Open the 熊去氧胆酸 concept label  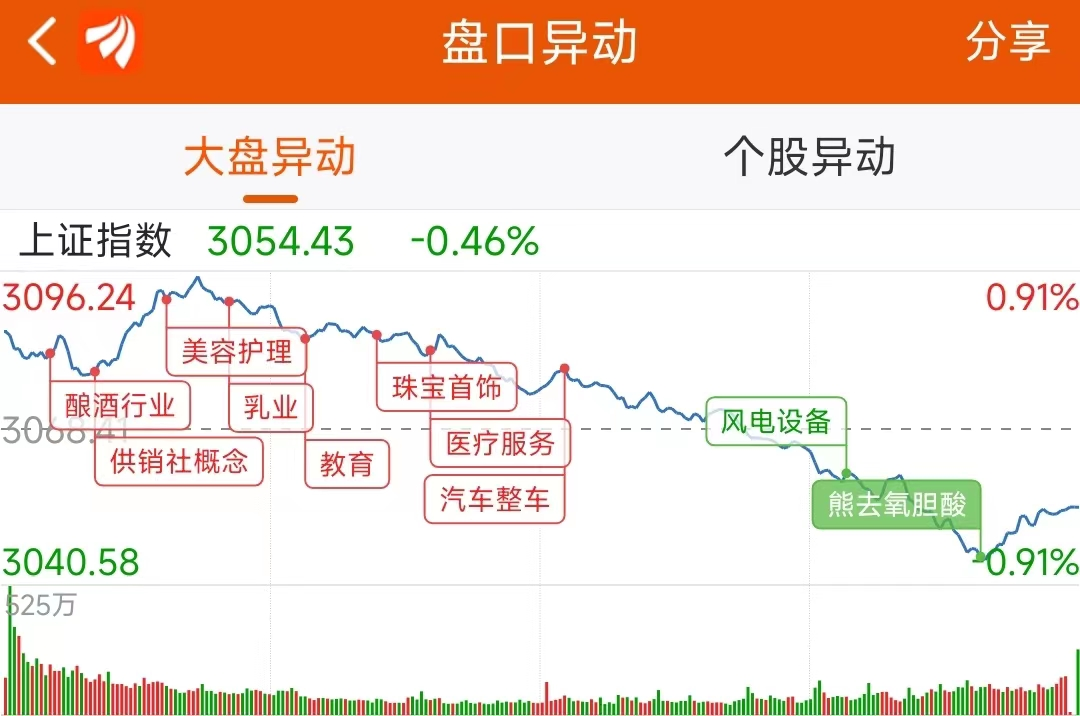(897, 505)
